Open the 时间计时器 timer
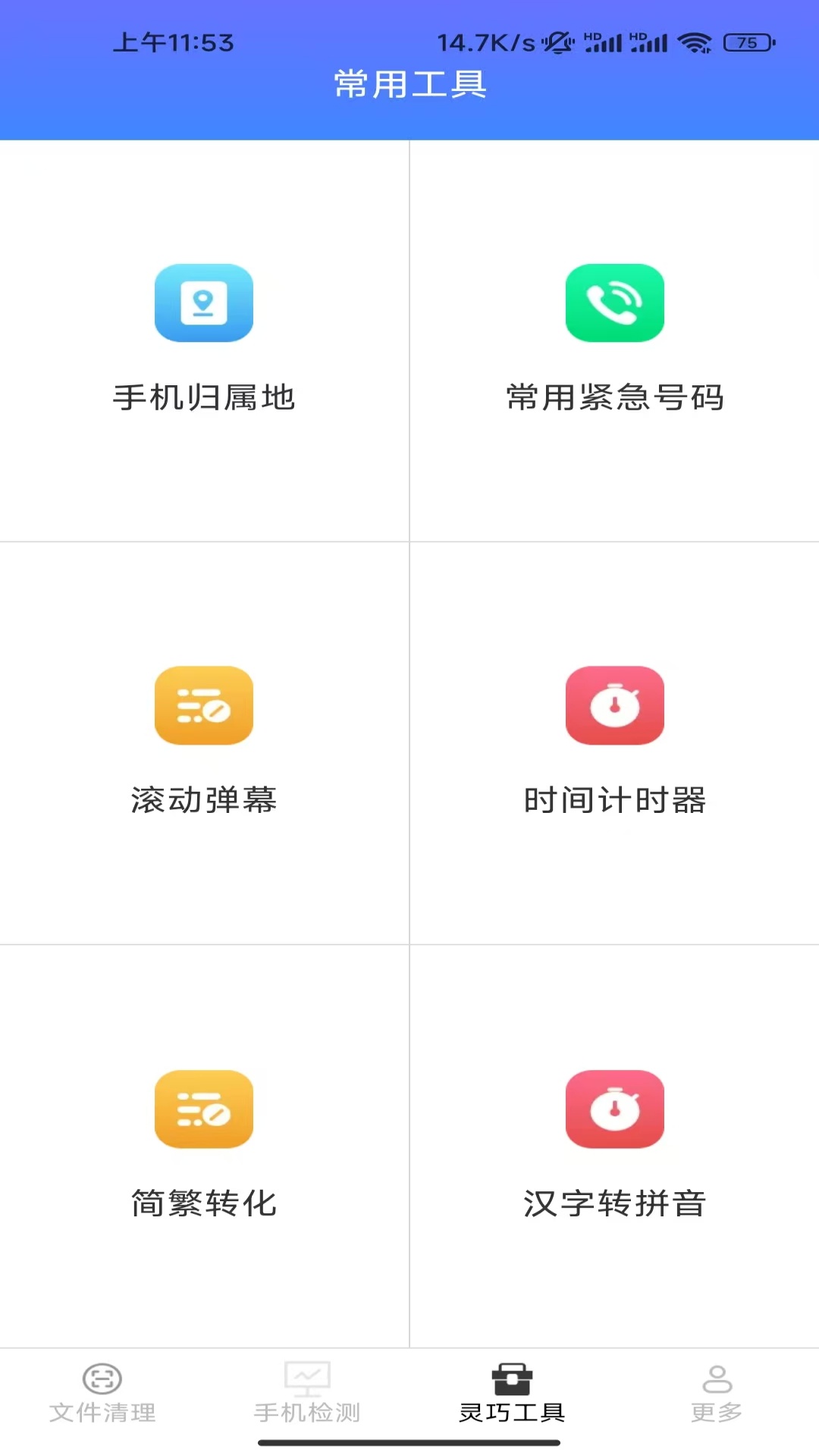The height and width of the screenshot is (1456, 819). point(615,742)
